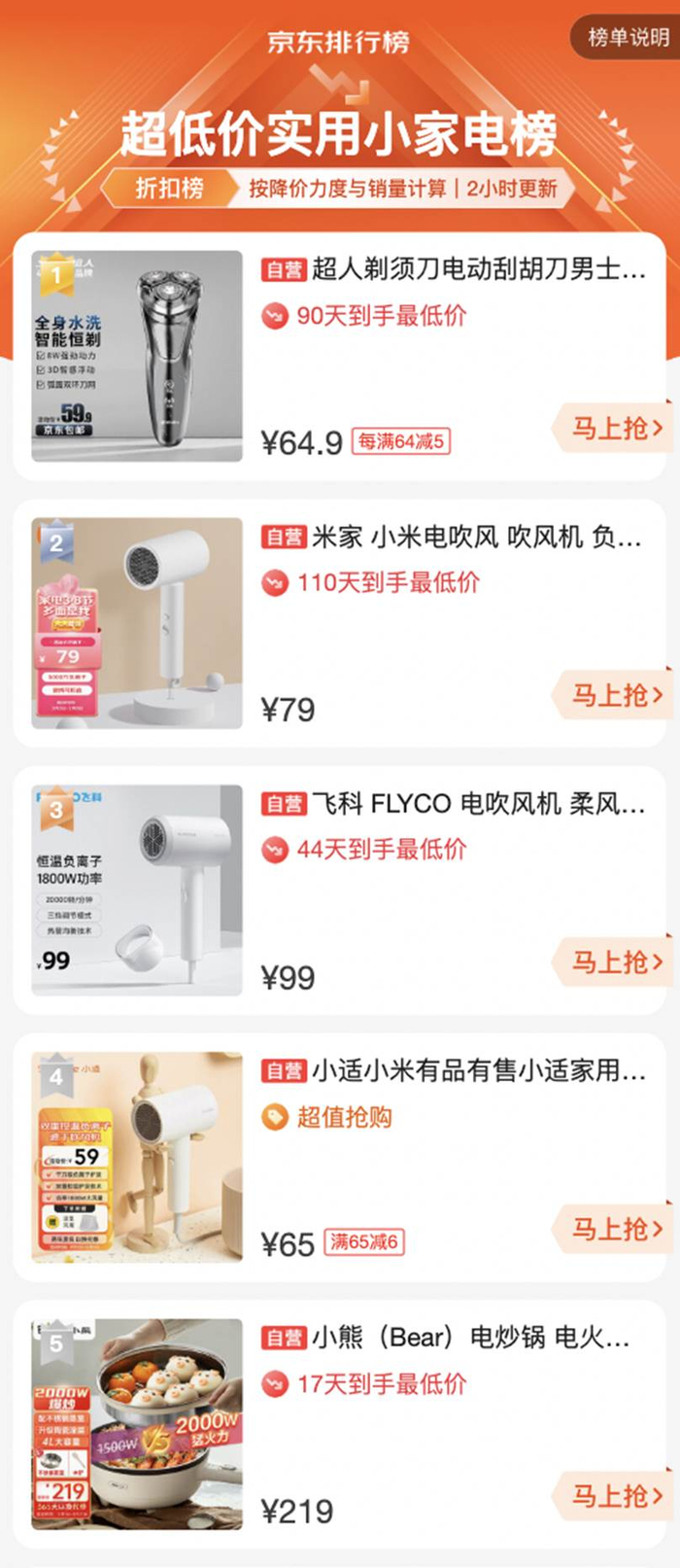The image size is (680, 1568).
Task: View the 小适小米有品 hair dryer image
Action: [x=137, y=1157]
